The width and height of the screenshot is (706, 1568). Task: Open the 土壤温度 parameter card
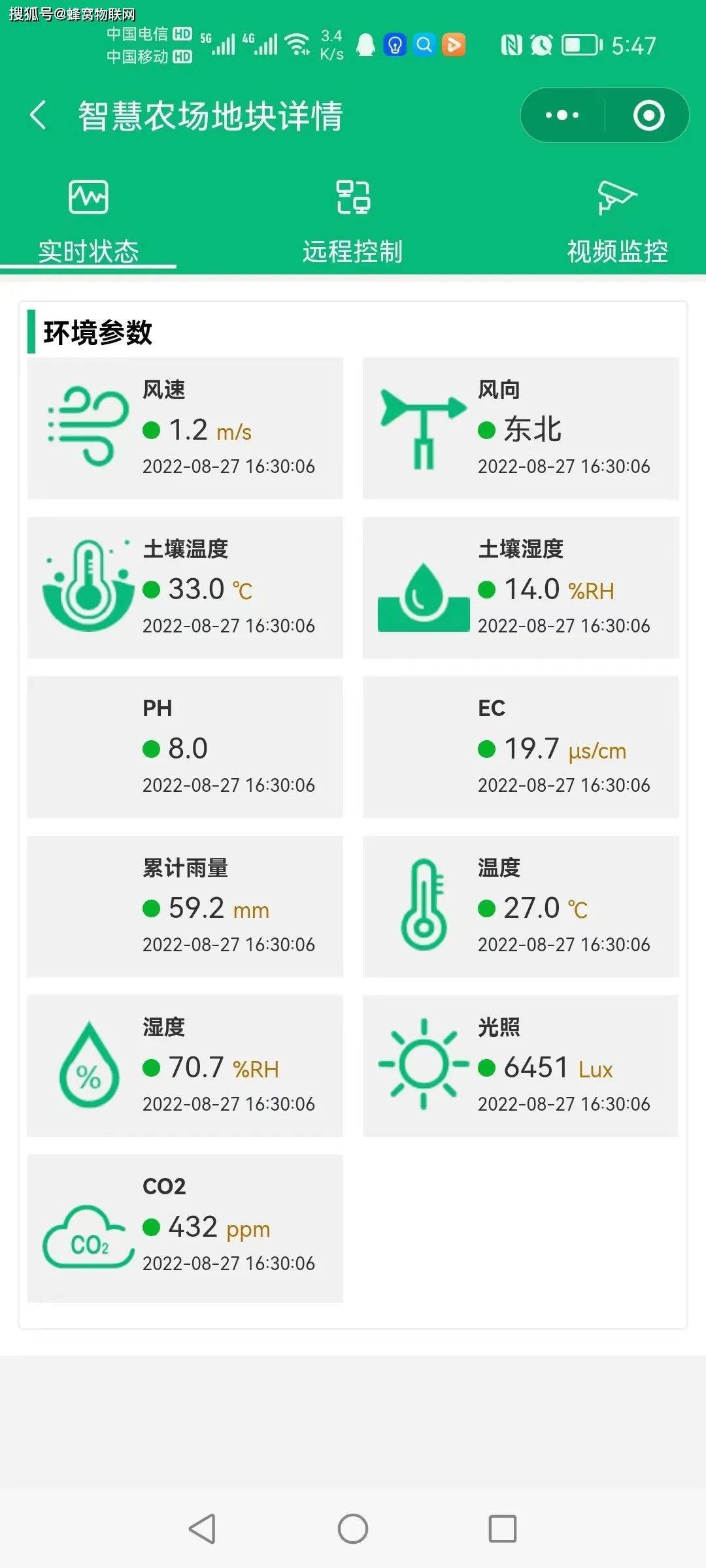(185, 588)
